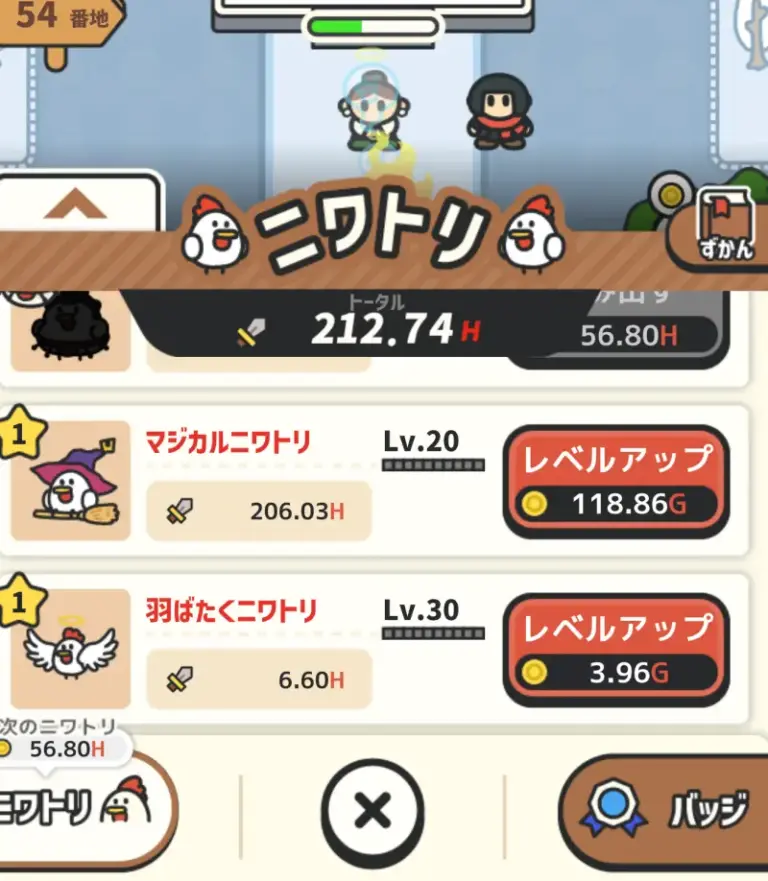Screen dimensions: 768x881
Task: Close the menu with the X button
Action: point(372,811)
